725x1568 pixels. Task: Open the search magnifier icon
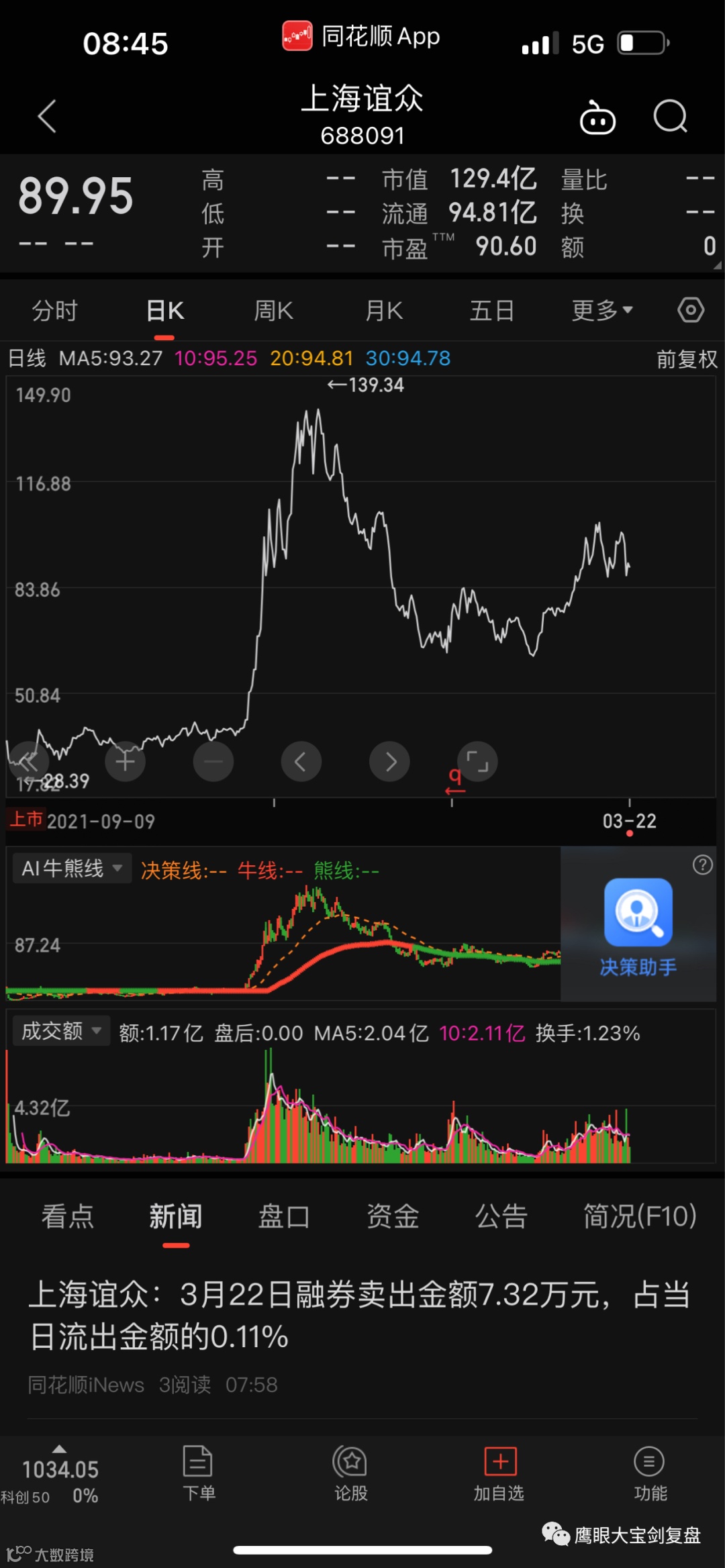point(670,117)
